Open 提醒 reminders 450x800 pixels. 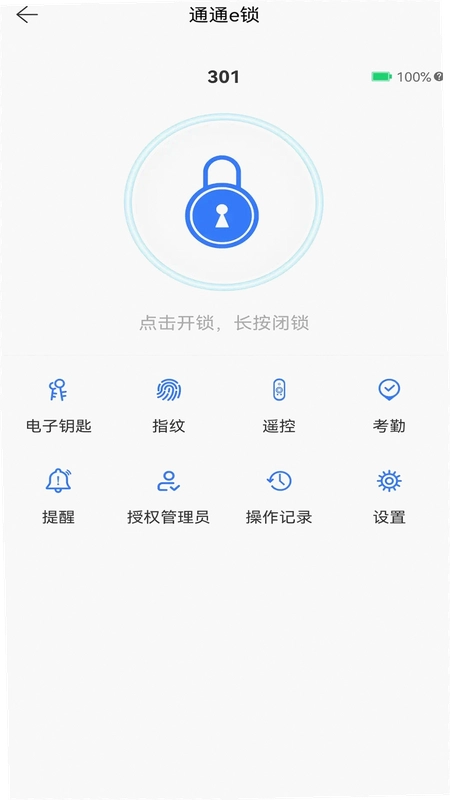tap(59, 497)
